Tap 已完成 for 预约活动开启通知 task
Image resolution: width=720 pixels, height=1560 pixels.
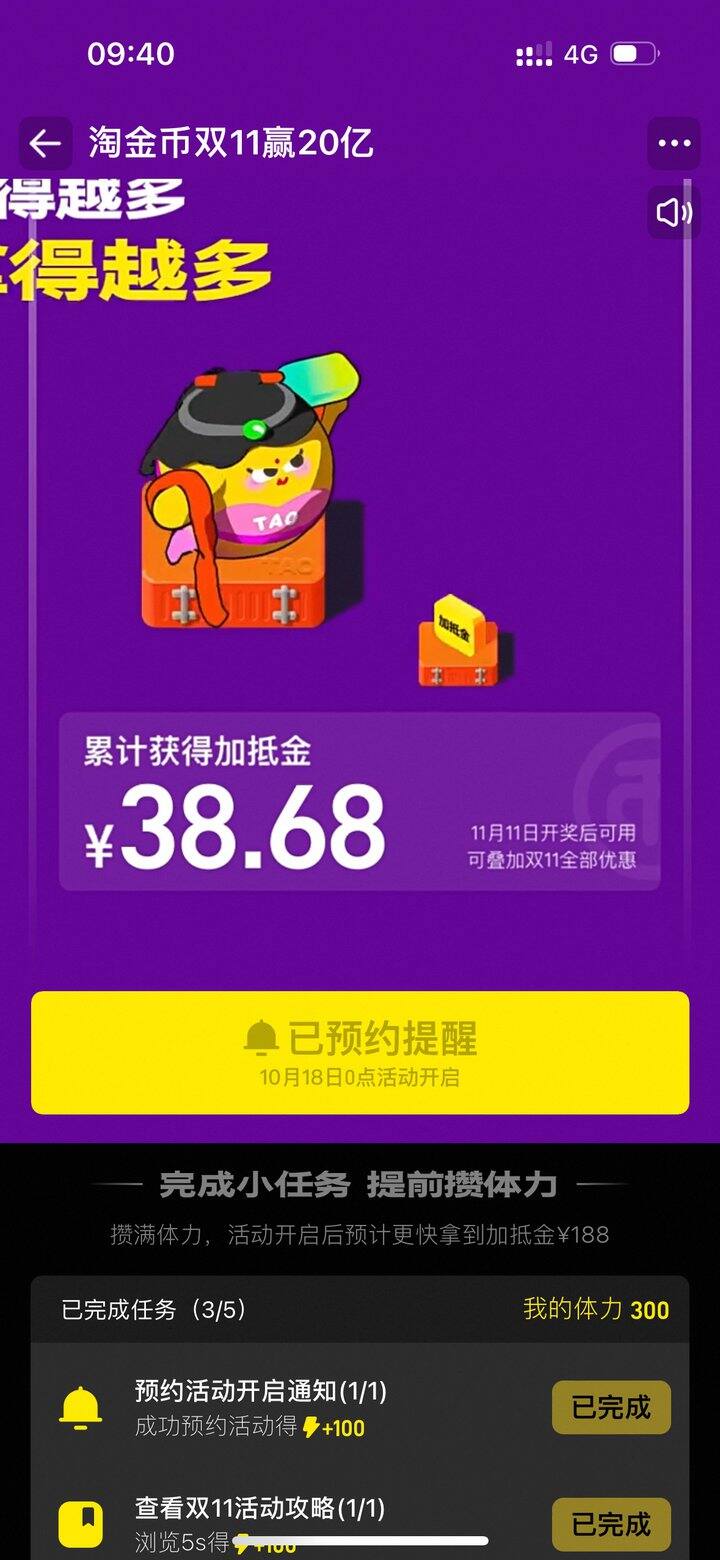click(x=611, y=1408)
